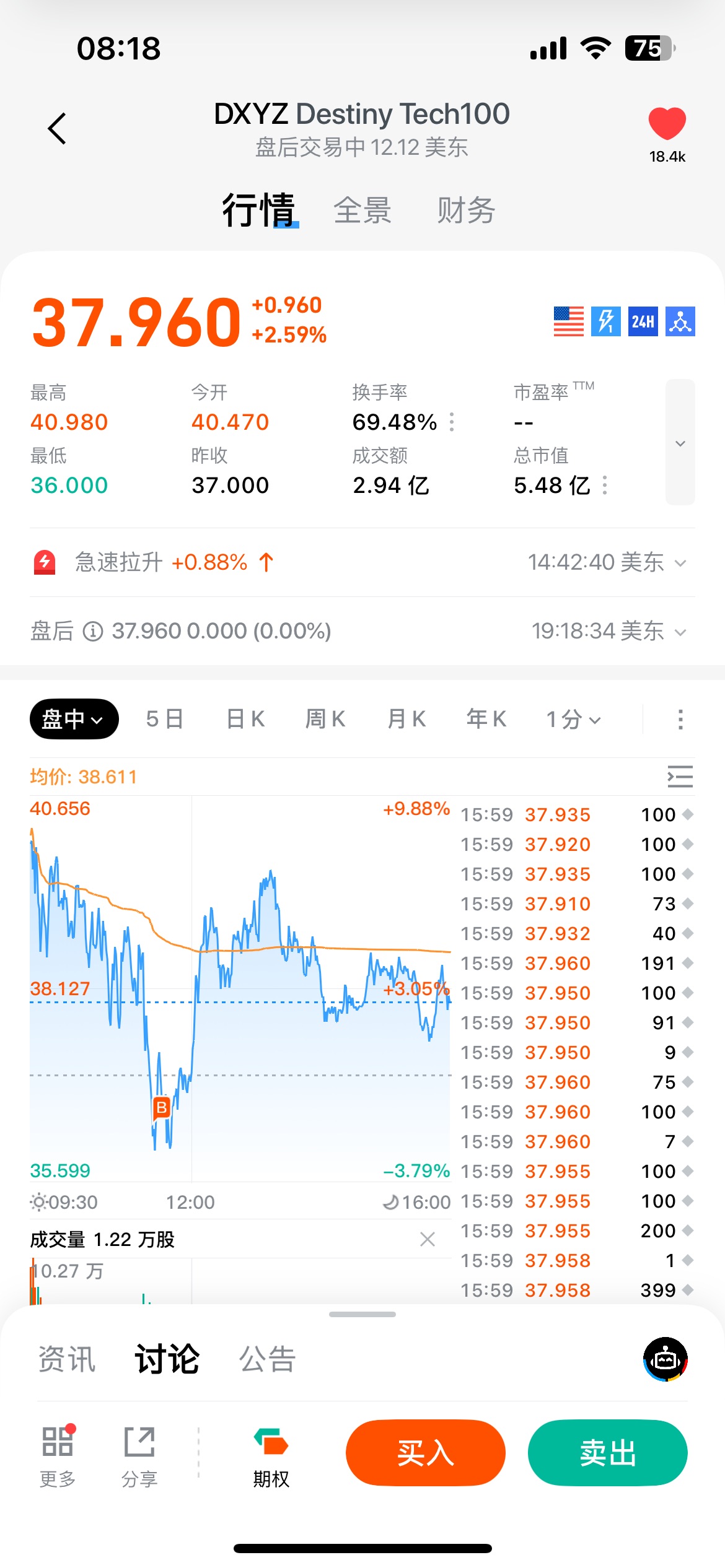Select the 月K chart
725x1568 pixels.
406,719
